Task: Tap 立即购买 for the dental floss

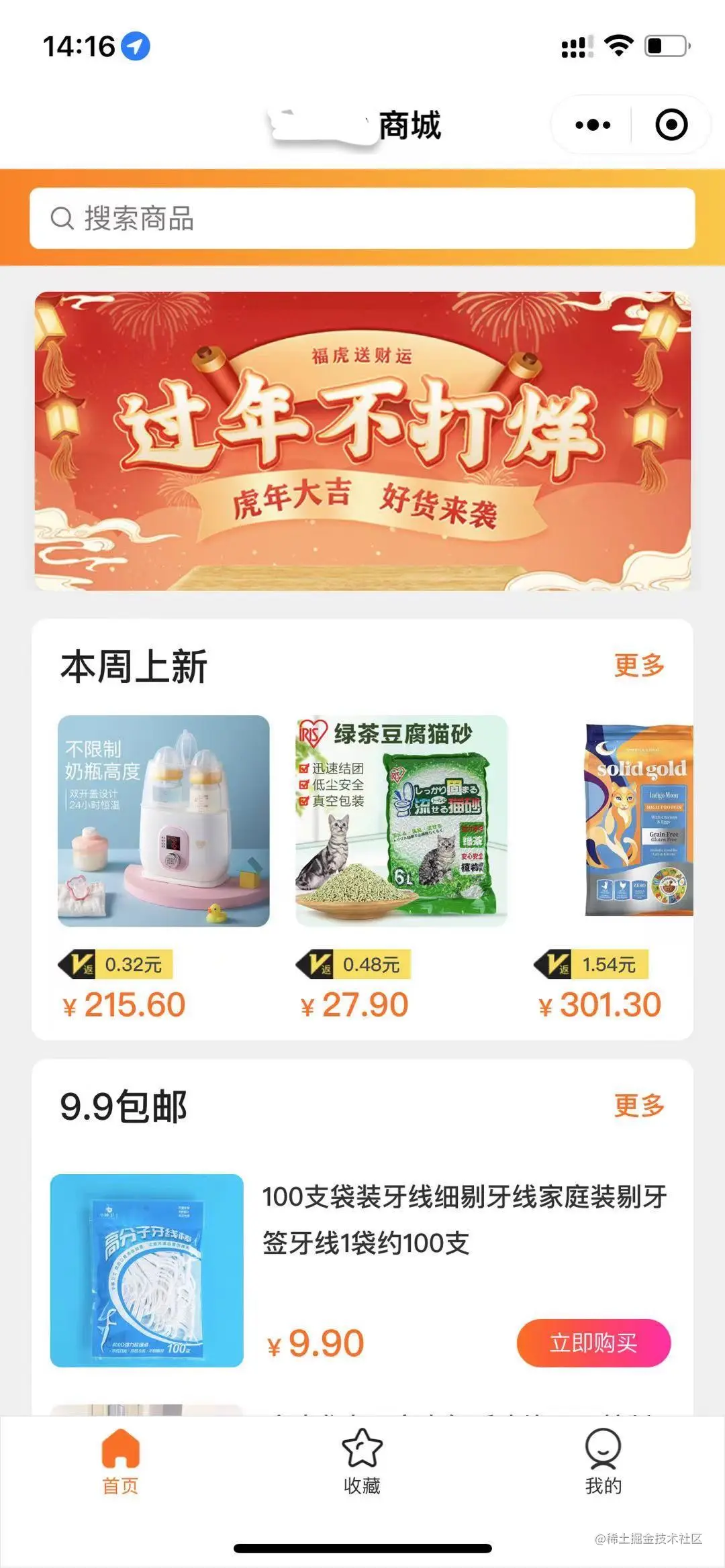Action: (593, 1343)
